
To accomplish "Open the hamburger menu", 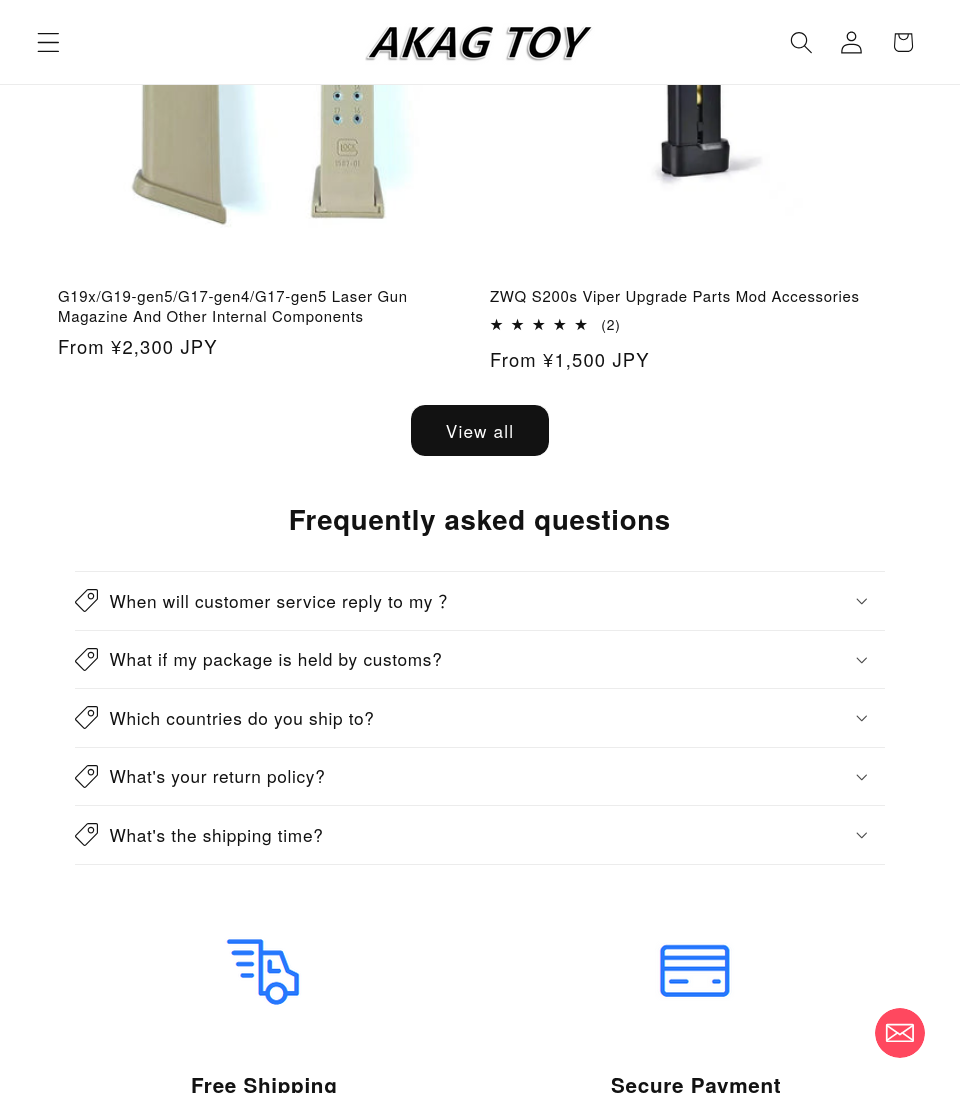I will click(x=48, y=42).
